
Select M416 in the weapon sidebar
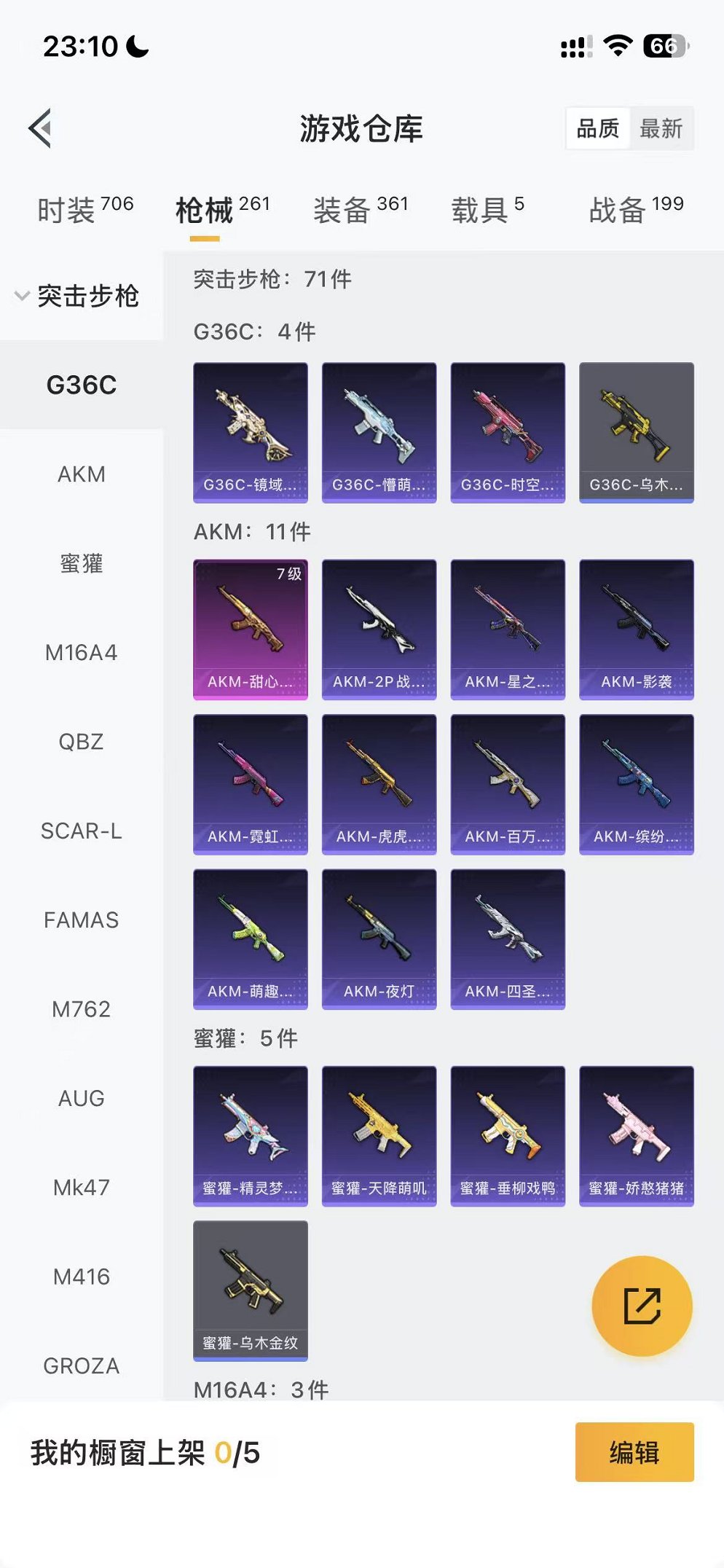pyautogui.click(x=82, y=1277)
